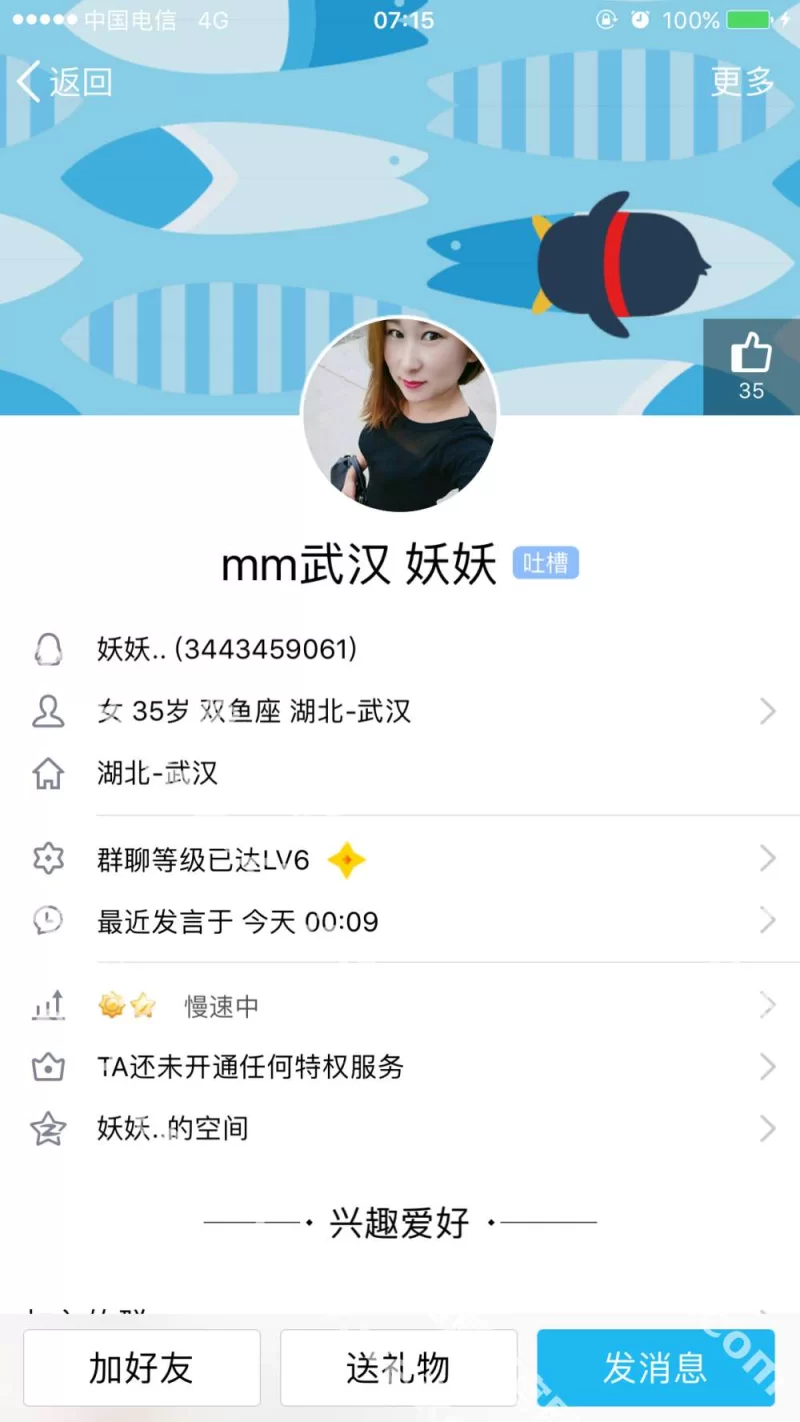
Task: Tap the 加好友 button
Action: pyautogui.click(x=142, y=1368)
